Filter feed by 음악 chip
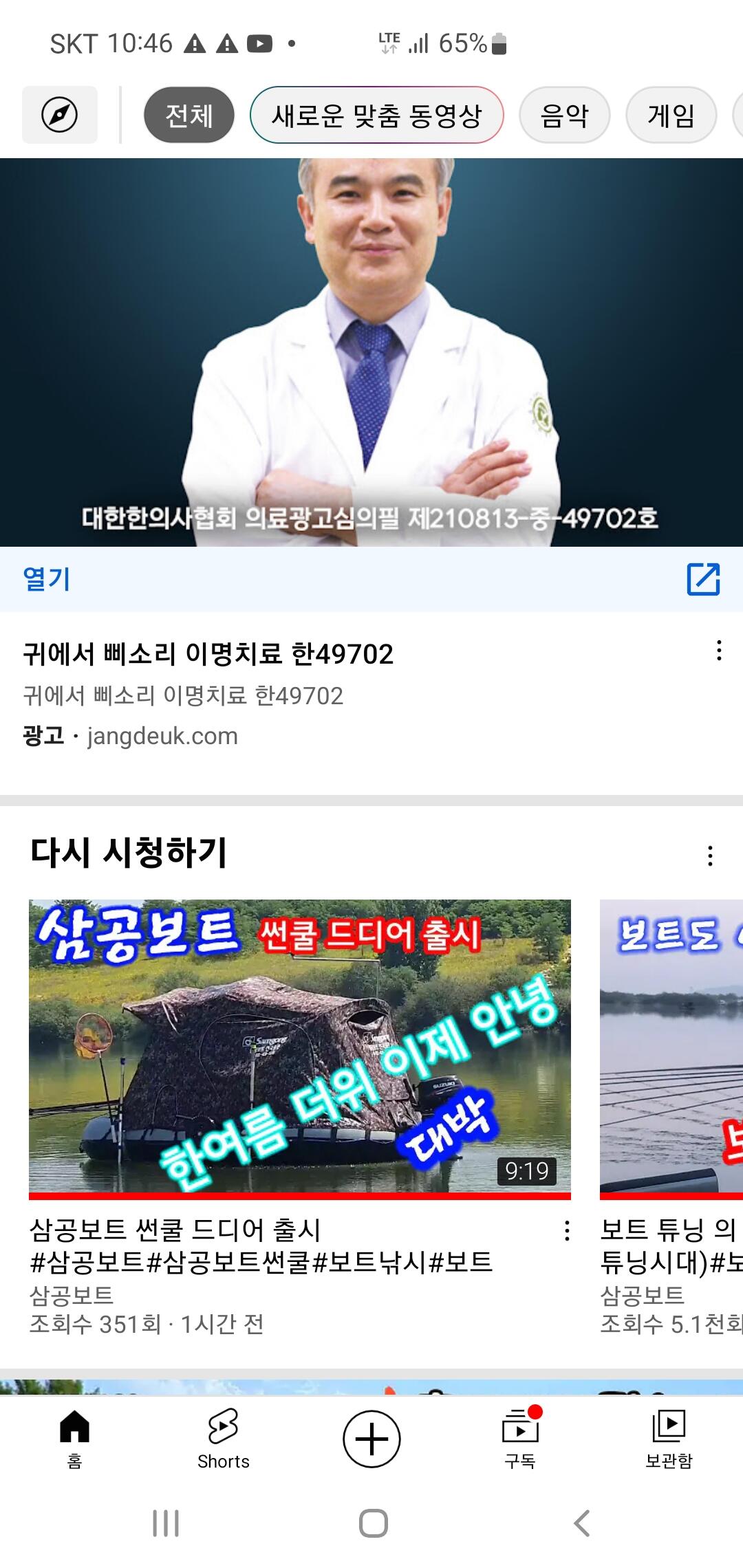Screen dimensions: 743x1568 pyautogui.click(x=565, y=115)
